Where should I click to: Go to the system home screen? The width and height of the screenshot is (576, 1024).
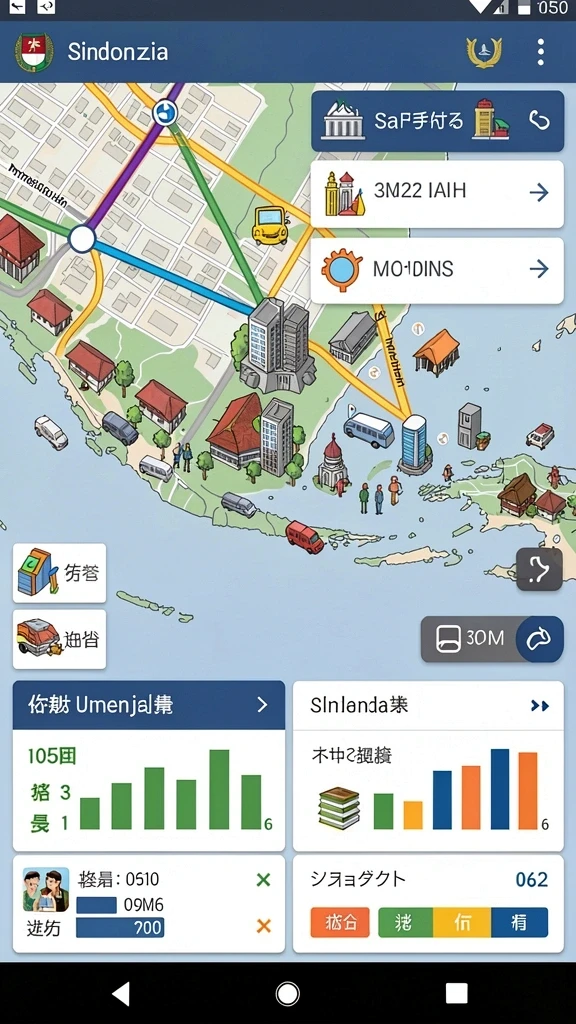[287, 993]
